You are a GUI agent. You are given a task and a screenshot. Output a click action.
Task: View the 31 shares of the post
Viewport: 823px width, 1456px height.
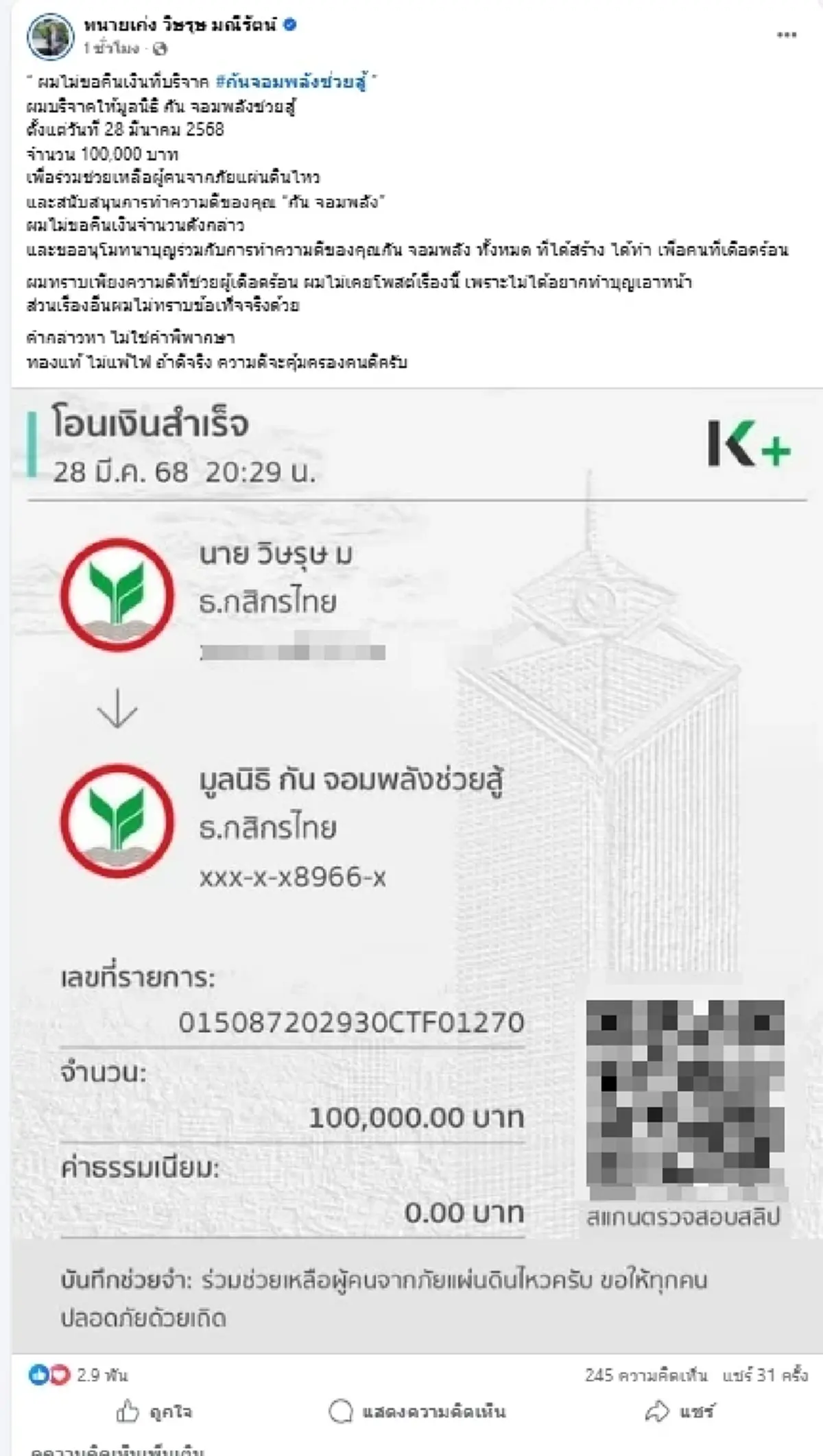[764, 1374]
